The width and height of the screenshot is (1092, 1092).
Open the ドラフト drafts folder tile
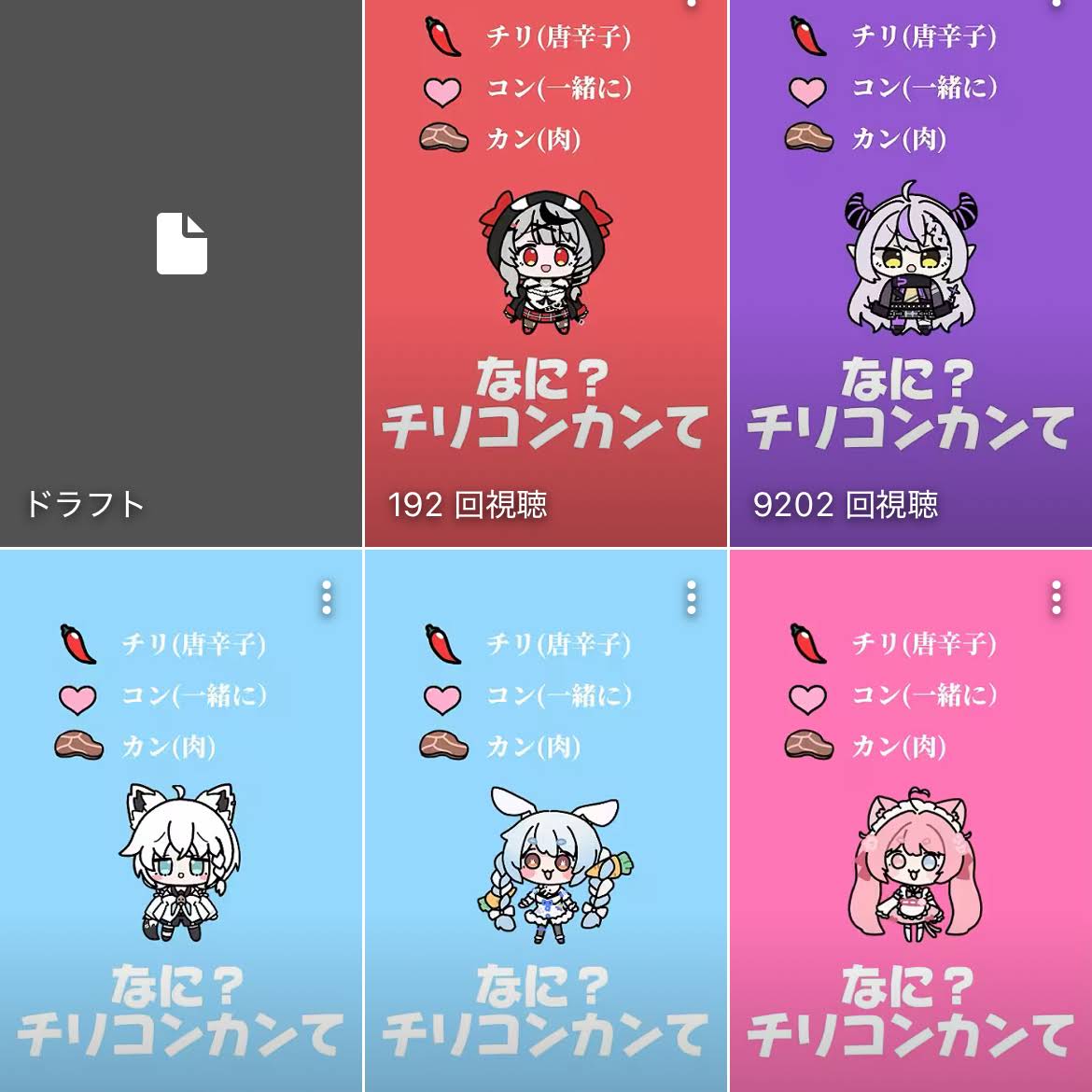[181, 273]
